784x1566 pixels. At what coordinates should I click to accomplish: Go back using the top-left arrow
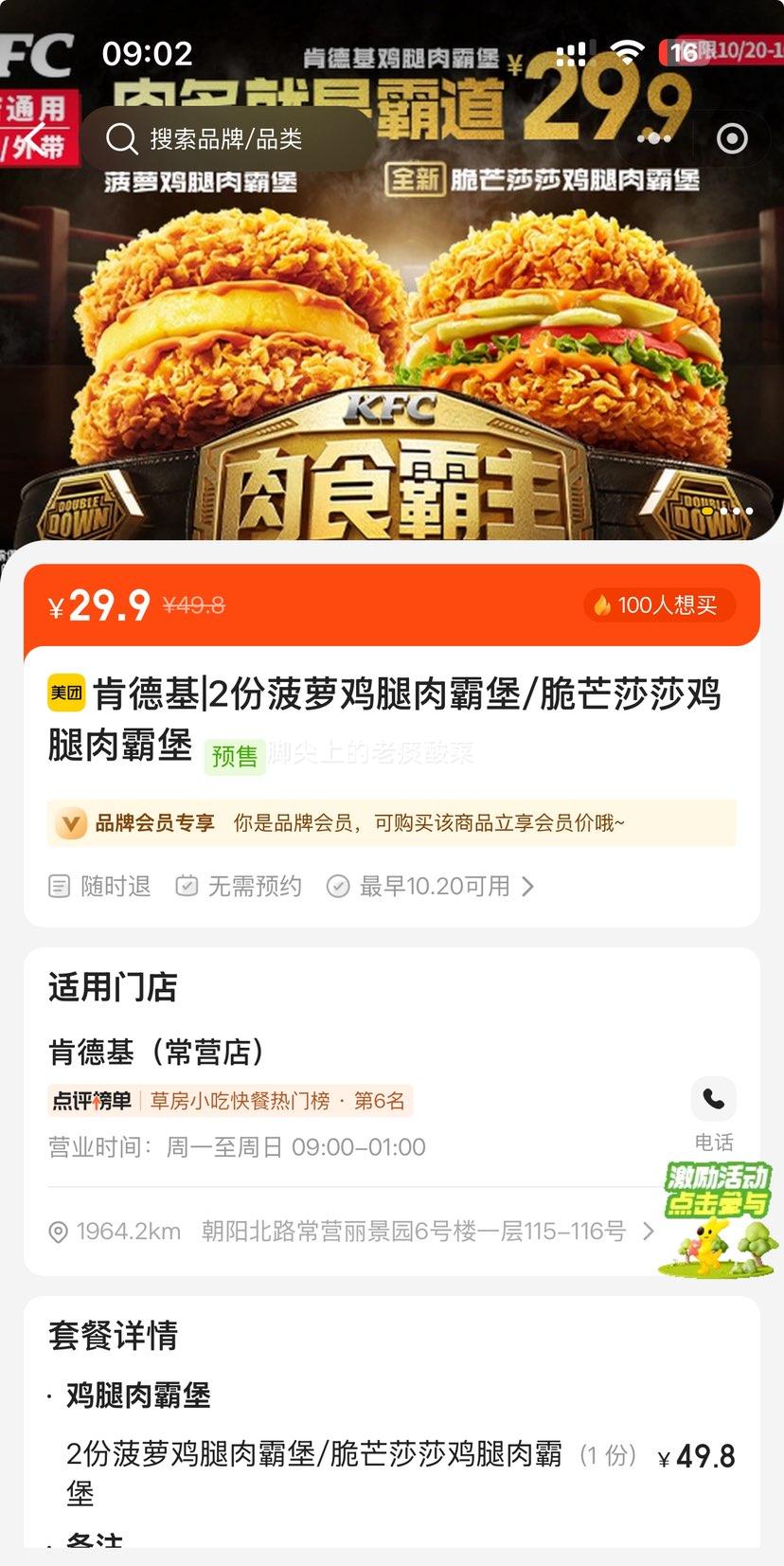pyautogui.click(x=36, y=138)
